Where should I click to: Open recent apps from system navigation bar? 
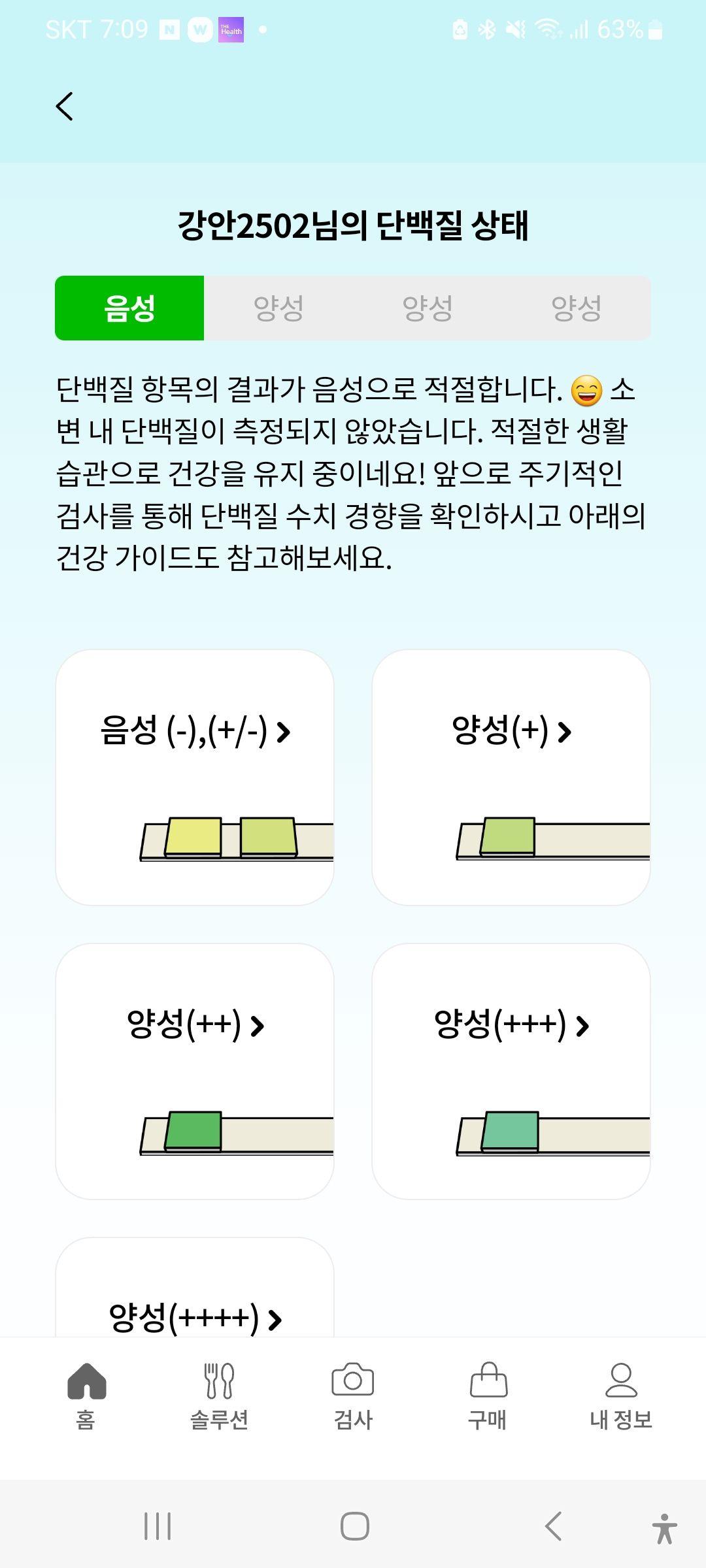pyautogui.click(x=158, y=1526)
